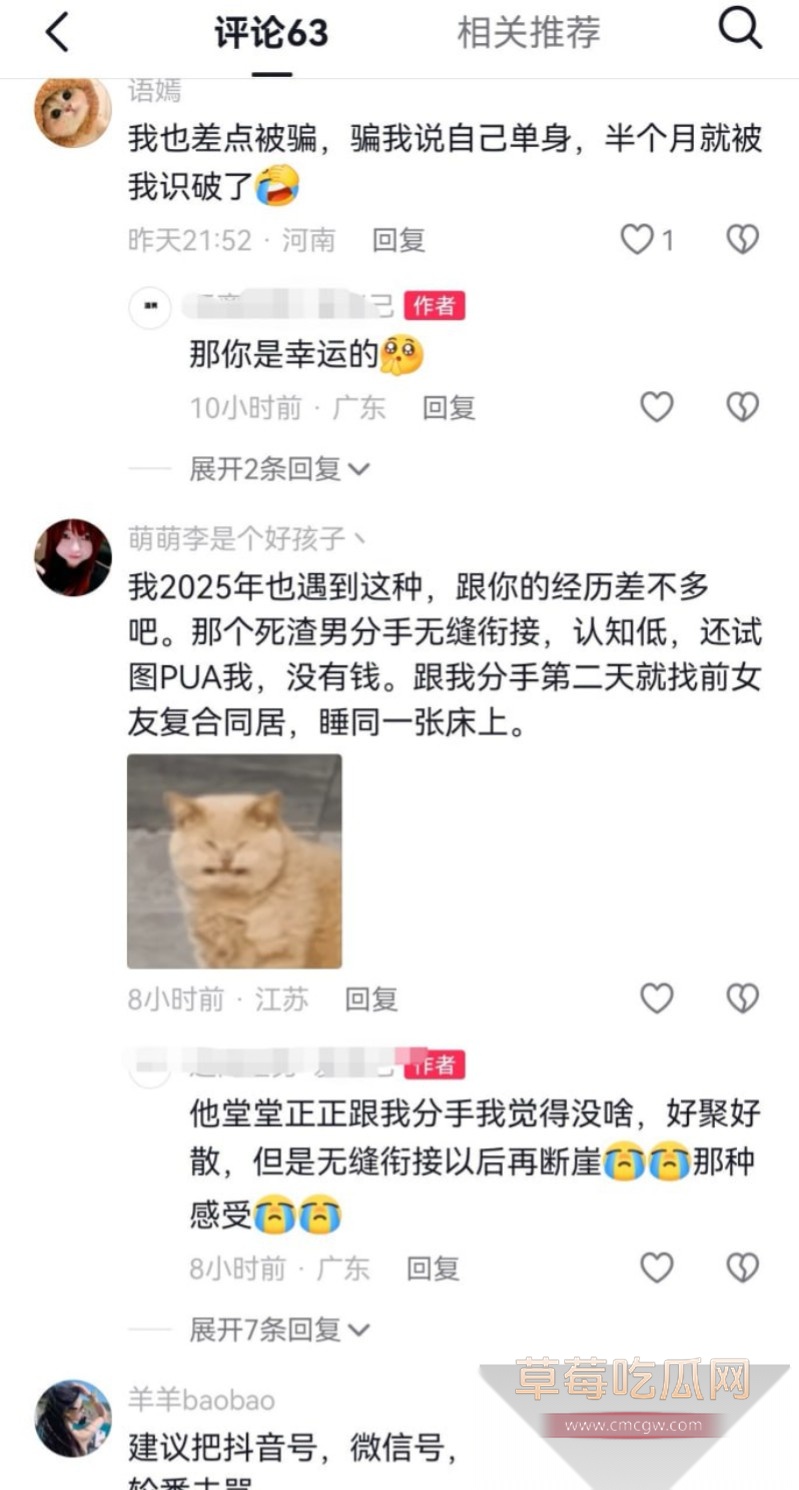Reply to the comment posted from 江苏
The image size is (799, 1490).
pyautogui.click(x=371, y=999)
